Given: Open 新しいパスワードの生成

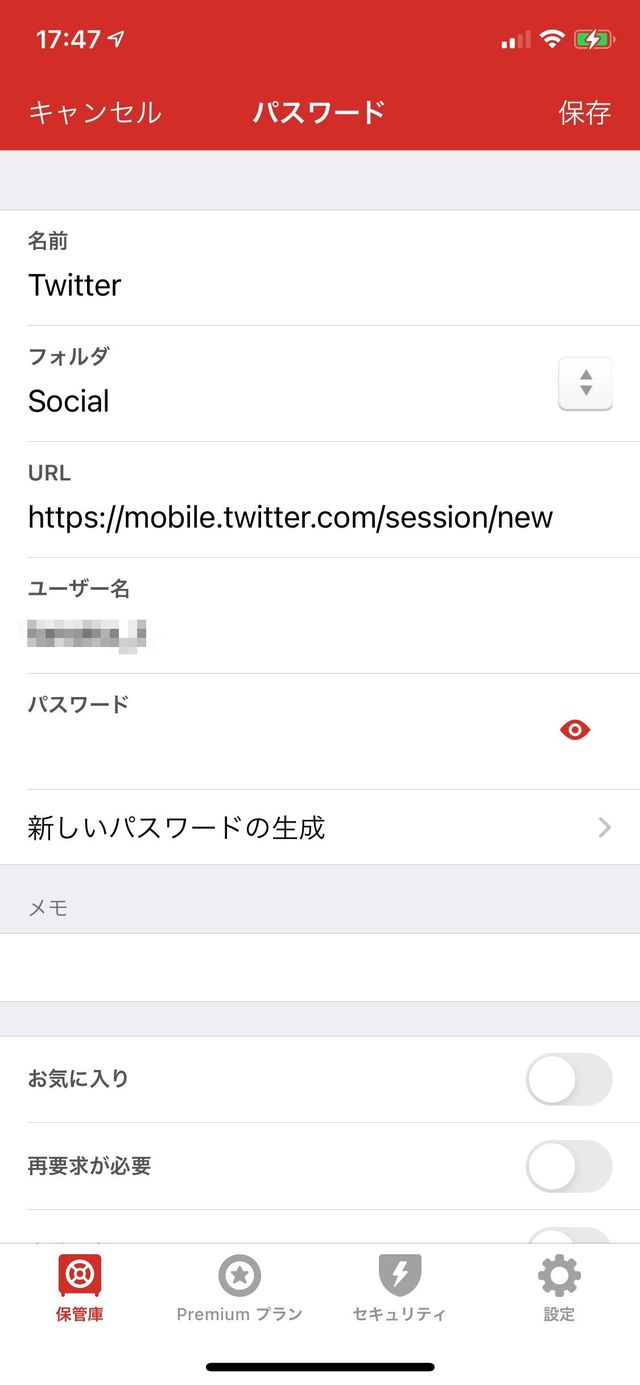Looking at the screenshot, I should (320, 828).
